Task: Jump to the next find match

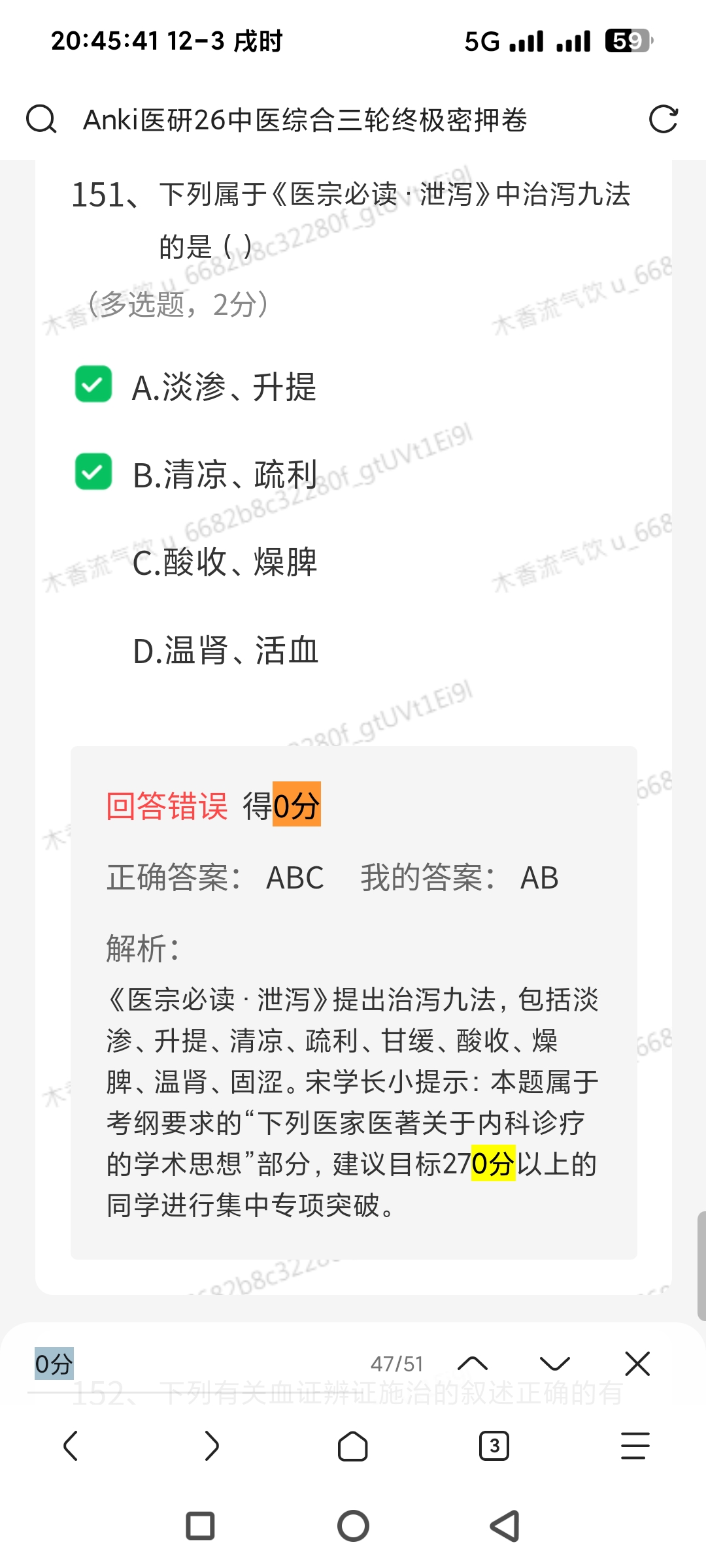Action: 555,1364
